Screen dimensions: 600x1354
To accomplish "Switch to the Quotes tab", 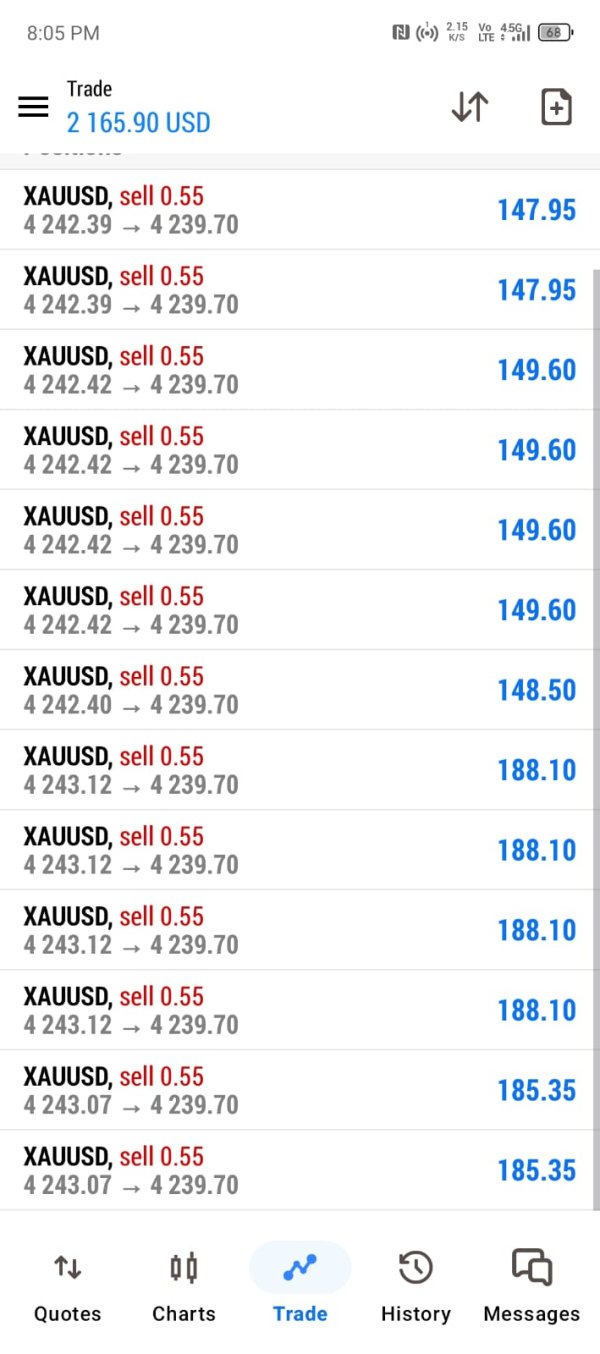I will tap(67, 1286).
